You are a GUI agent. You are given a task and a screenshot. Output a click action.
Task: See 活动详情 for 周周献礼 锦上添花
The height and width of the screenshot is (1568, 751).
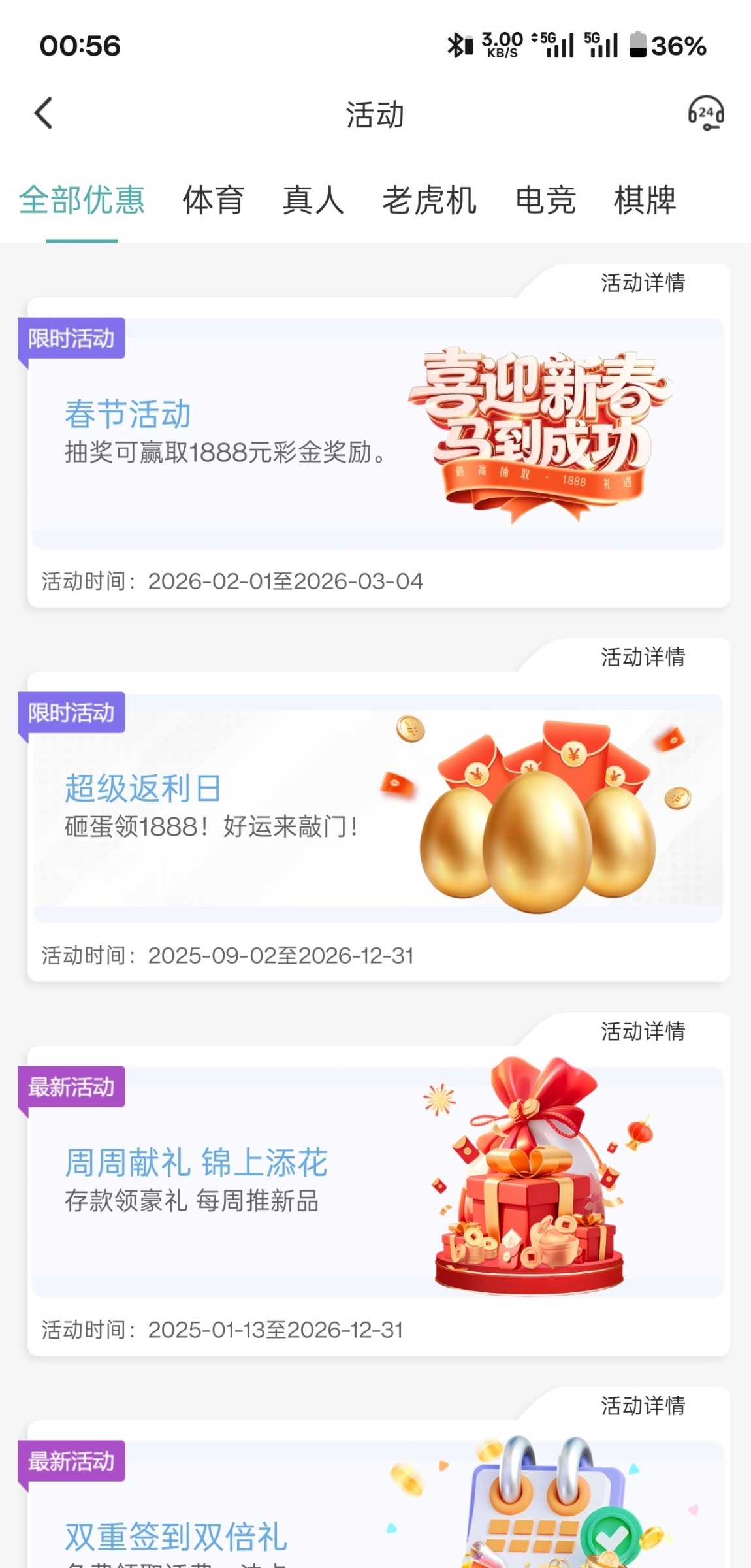pos(643,1032)
